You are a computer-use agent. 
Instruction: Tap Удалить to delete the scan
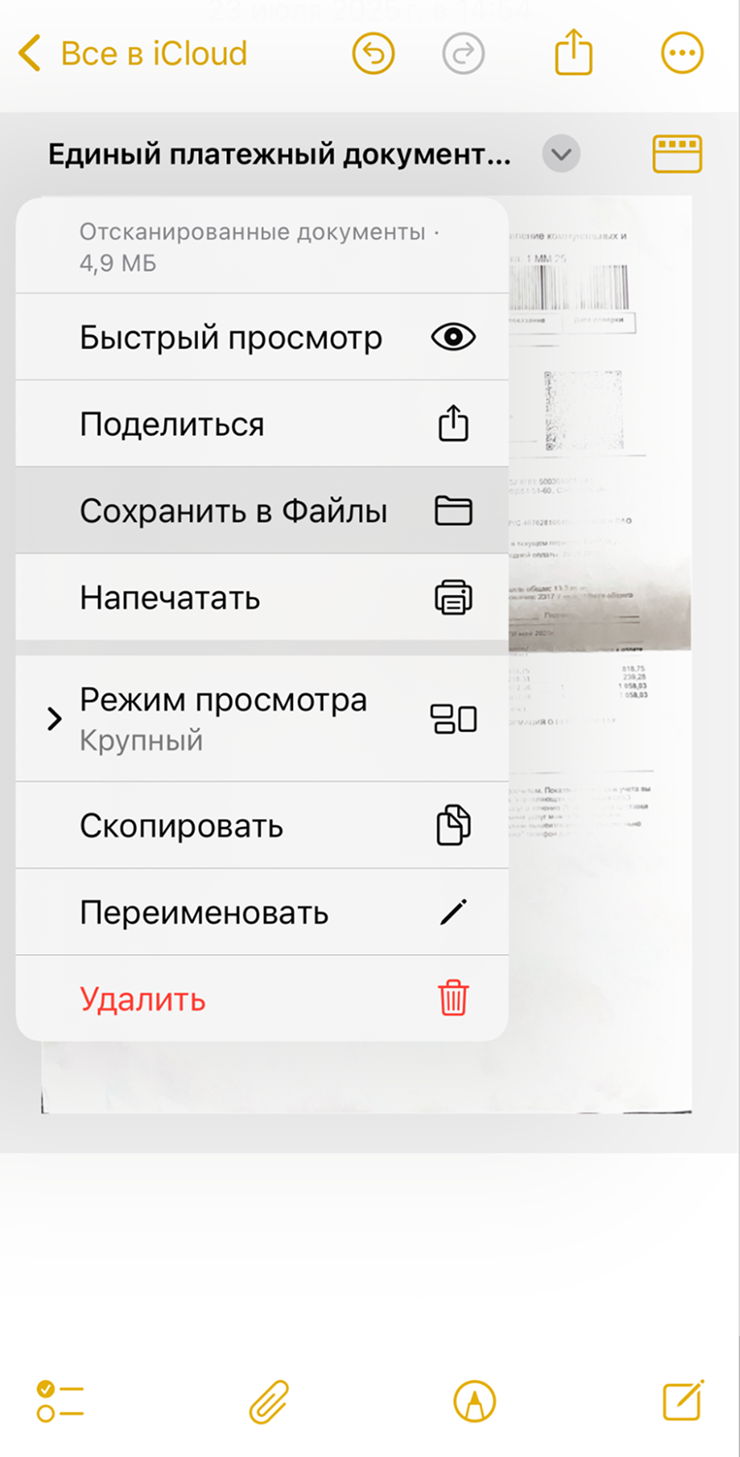(x=262, y=999)
